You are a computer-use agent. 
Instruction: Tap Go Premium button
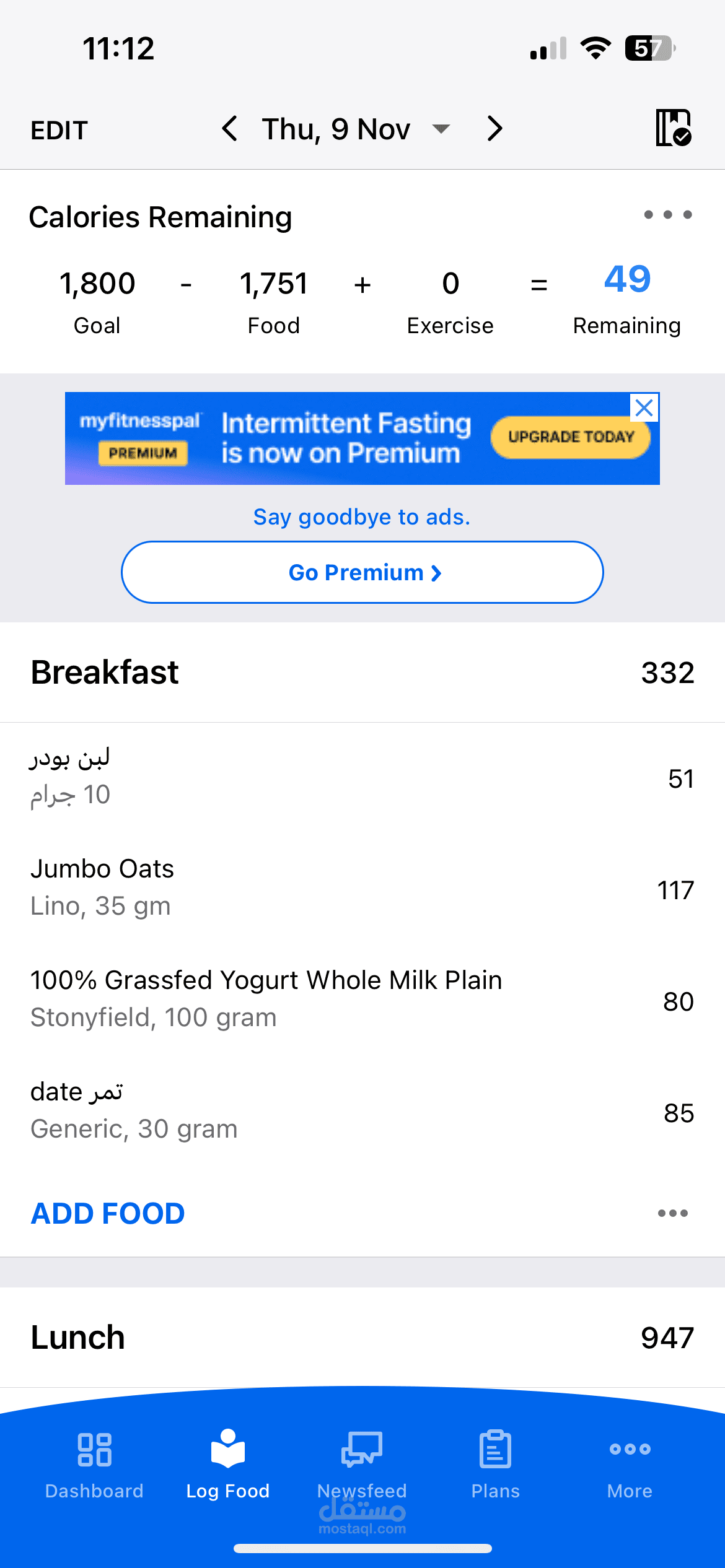point(362,572)
